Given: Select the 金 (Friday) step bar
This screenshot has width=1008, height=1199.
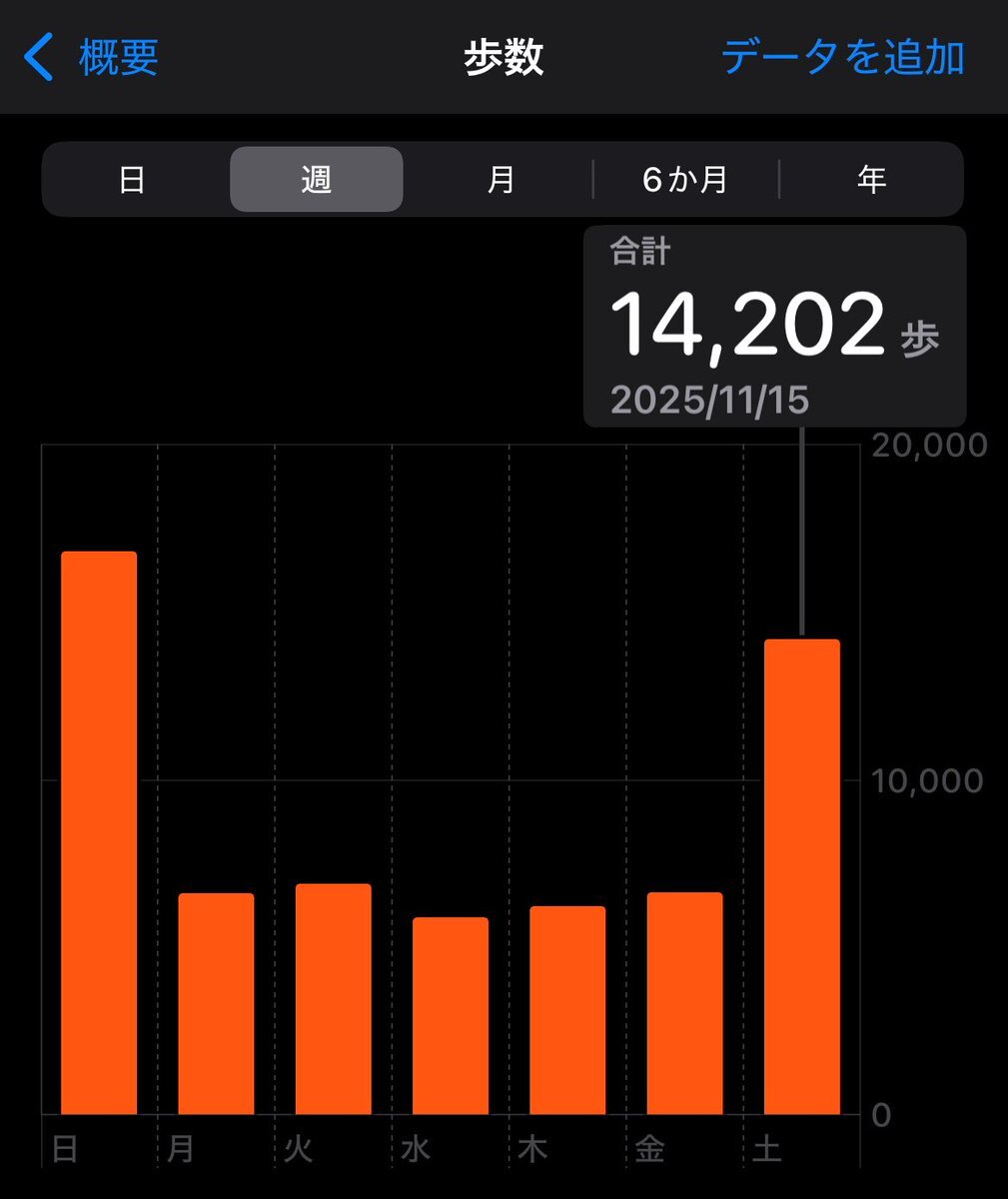Looking at the screenshot, I should point(684,1003).
